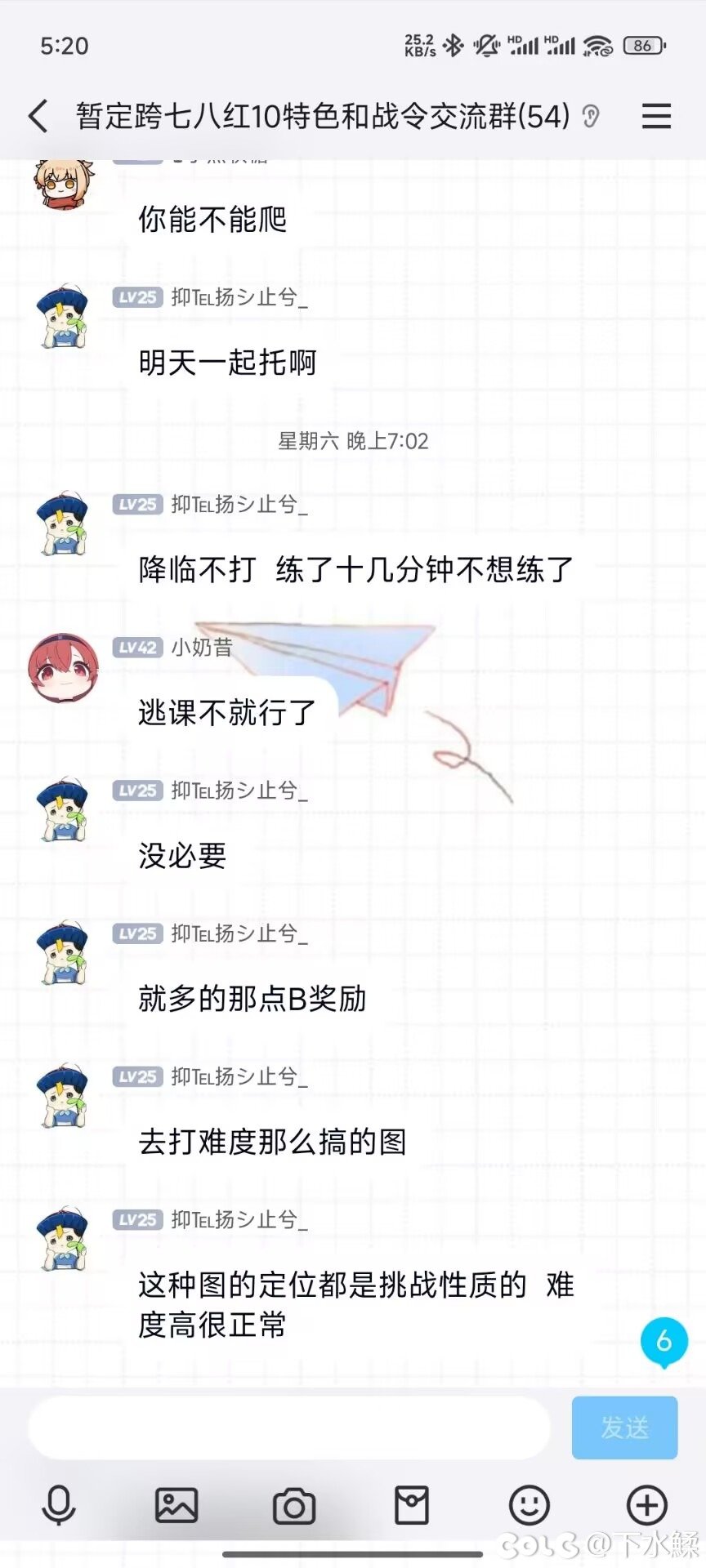
Task: Go back from the group chat
Action: pyautogui.click(x=38, y=116)
